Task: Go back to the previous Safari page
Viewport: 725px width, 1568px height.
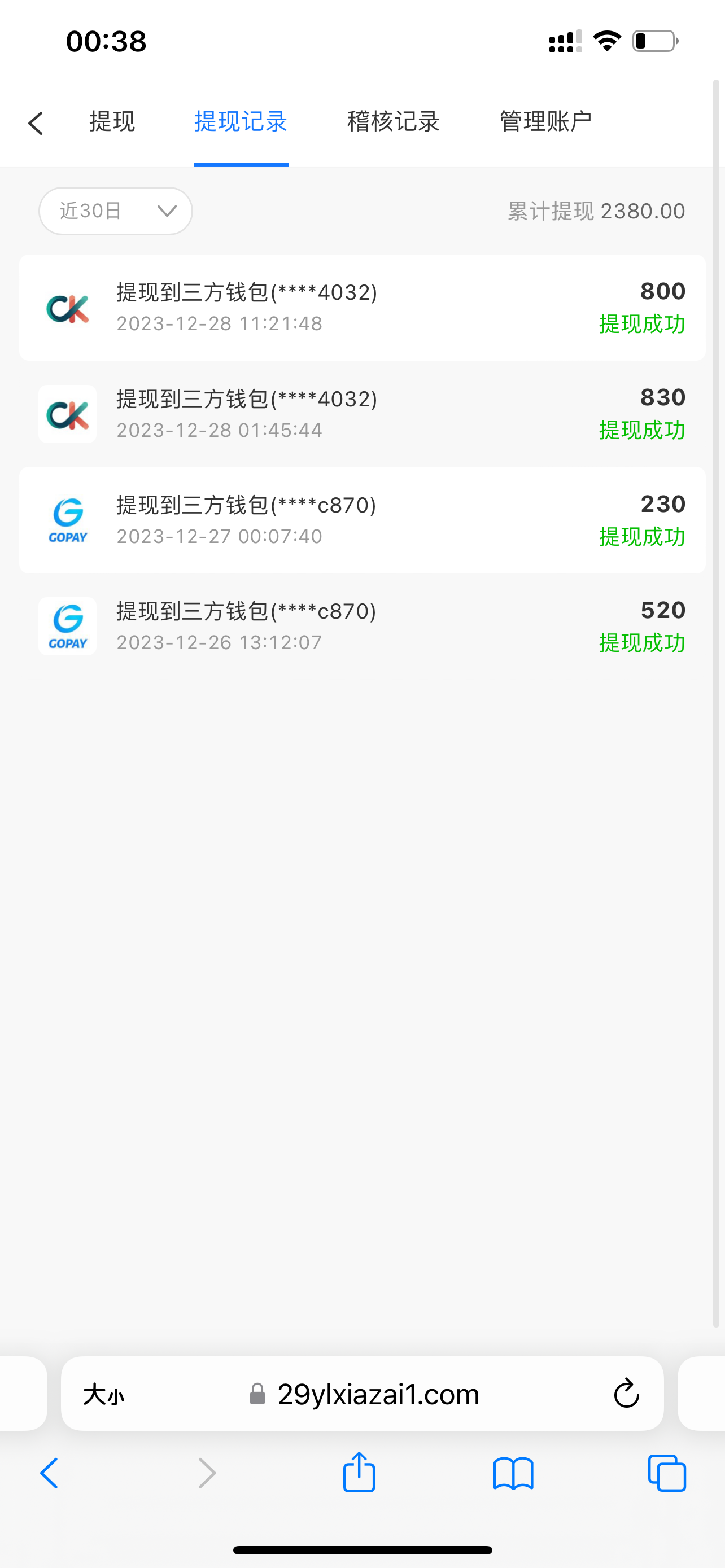Action: click(x=49, y=1473)
